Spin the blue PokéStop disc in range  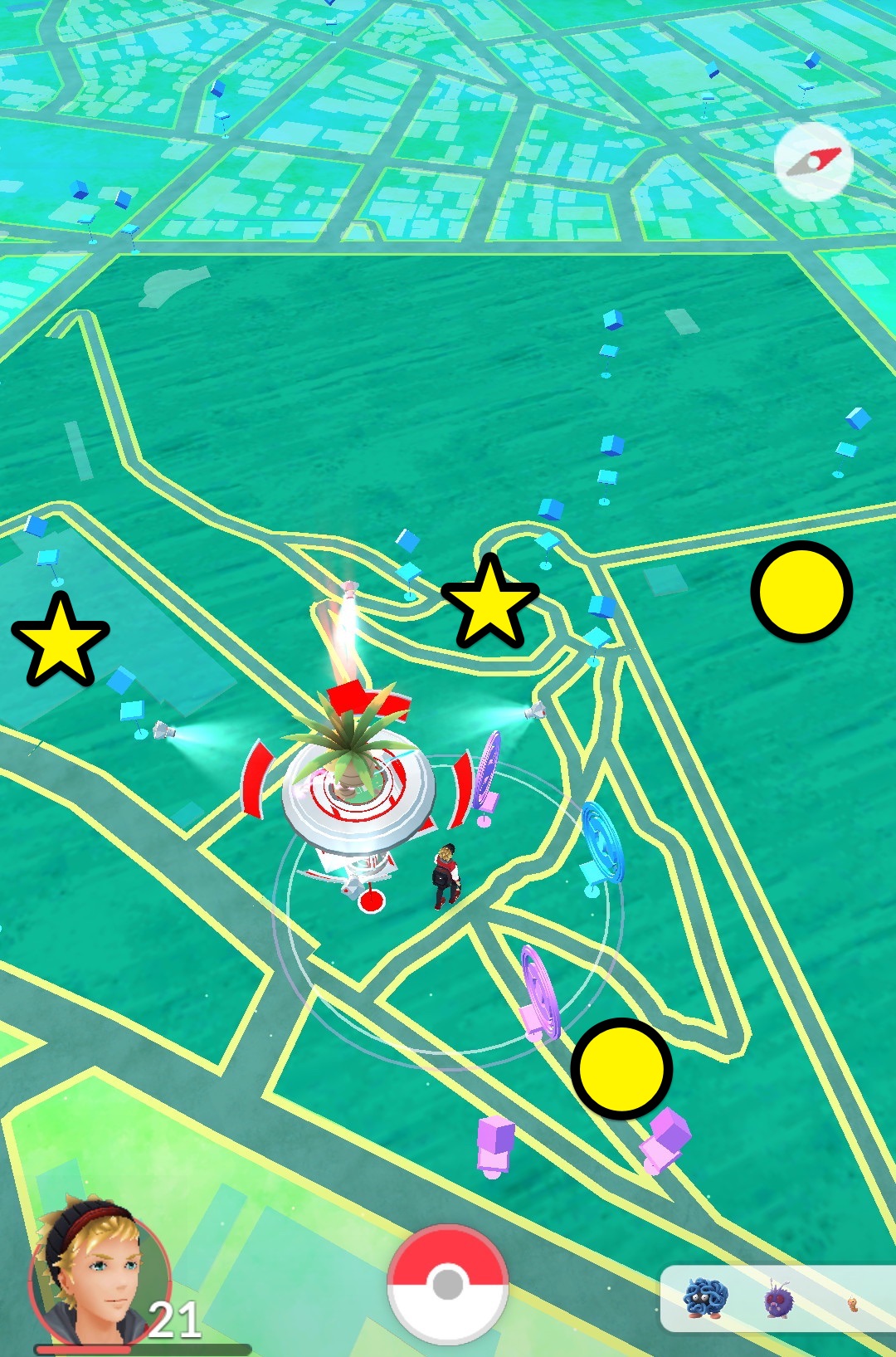point(601,841)
